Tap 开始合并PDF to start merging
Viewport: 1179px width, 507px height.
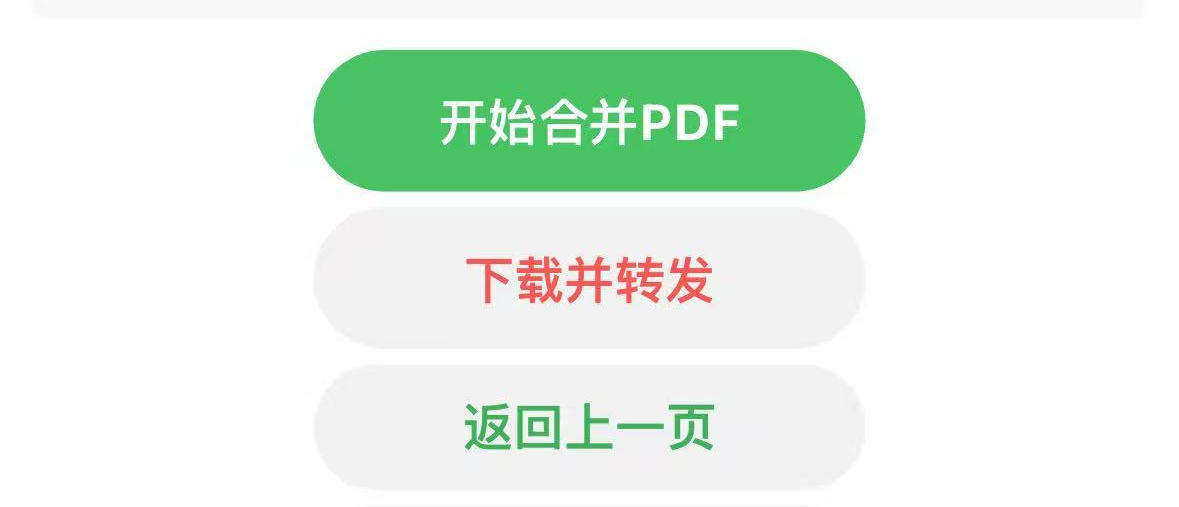pos(589,122)
